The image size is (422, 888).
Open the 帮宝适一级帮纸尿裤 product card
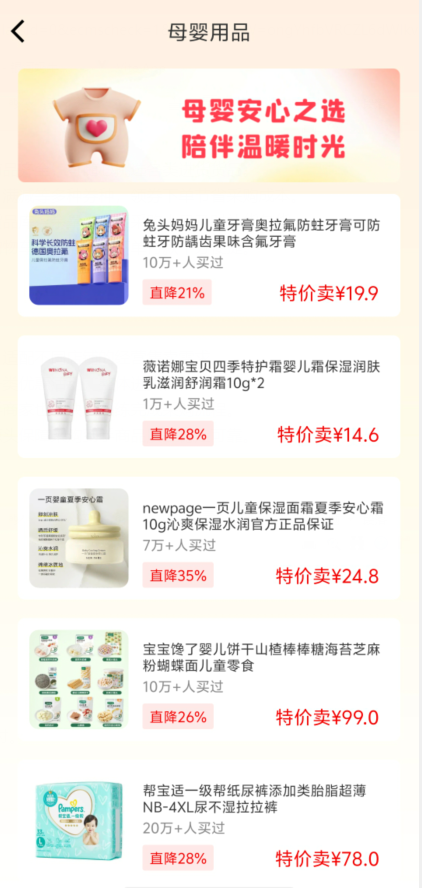[209, 821]
